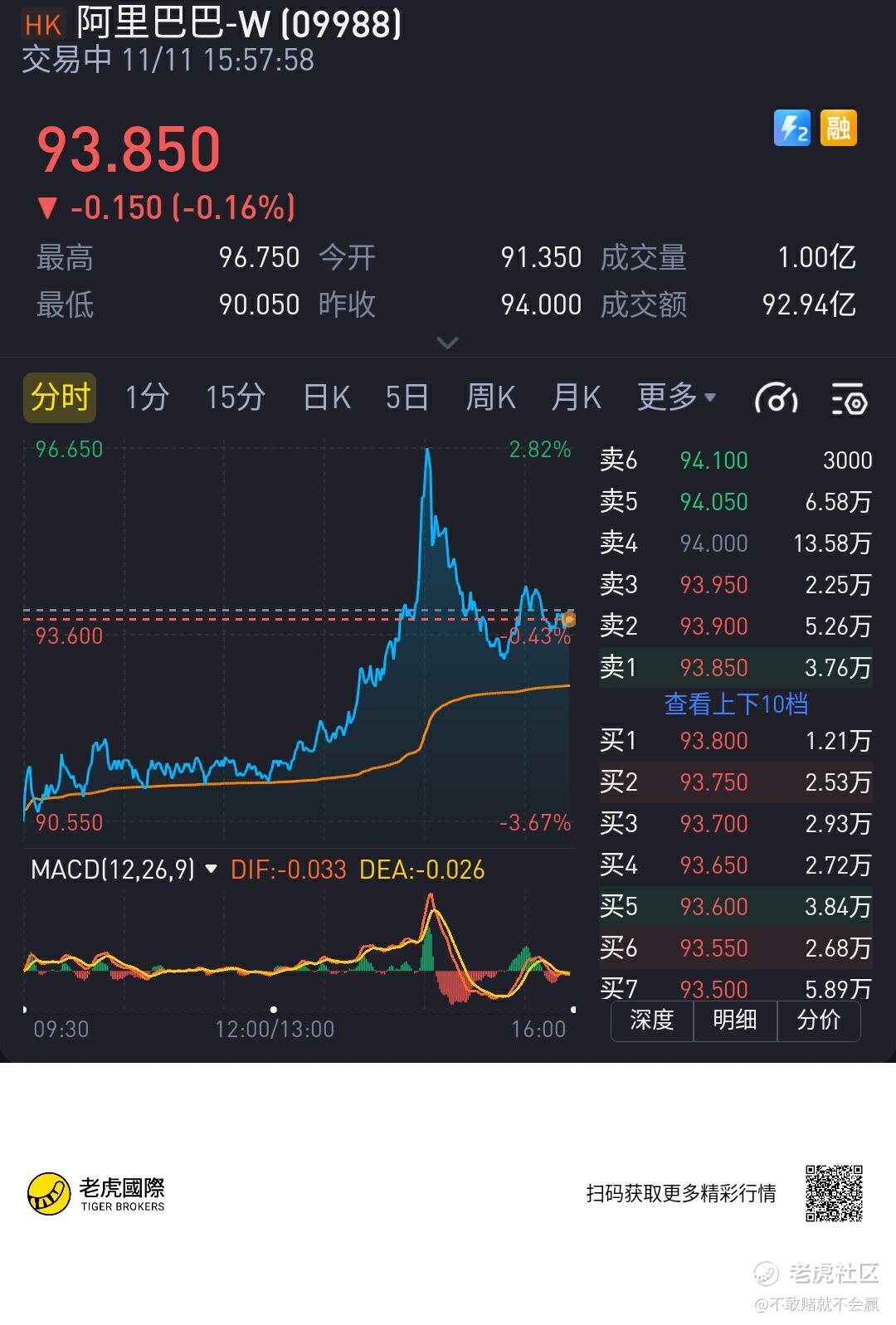
Task: Open the Level 2 quotes lightning icon
Action: 791,129
